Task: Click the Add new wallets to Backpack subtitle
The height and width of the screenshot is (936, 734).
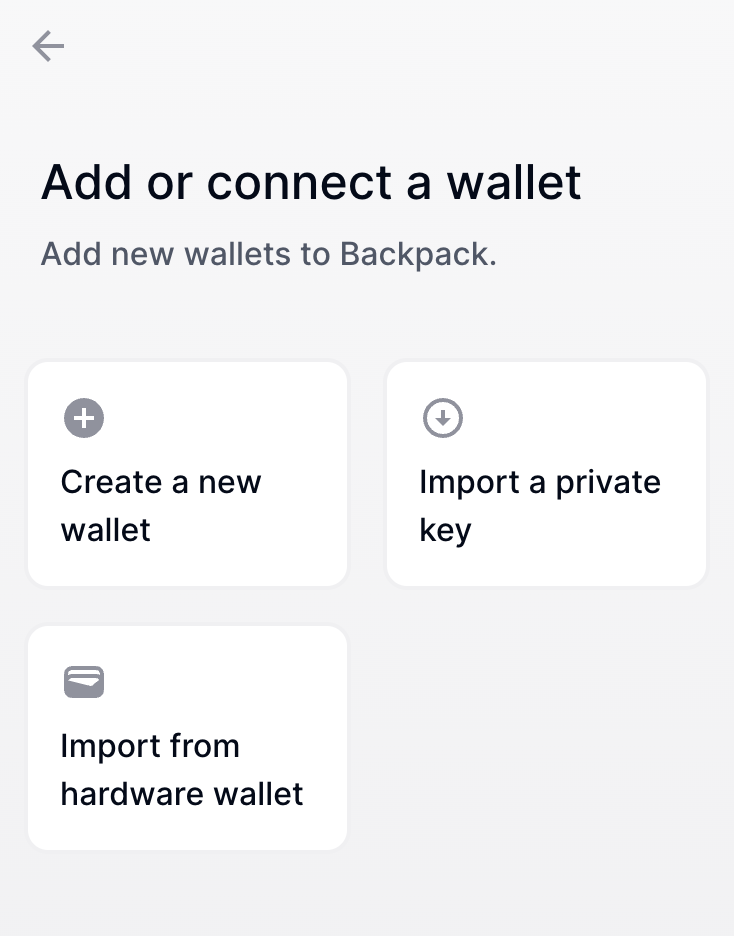Action: (x=268, y=253)
